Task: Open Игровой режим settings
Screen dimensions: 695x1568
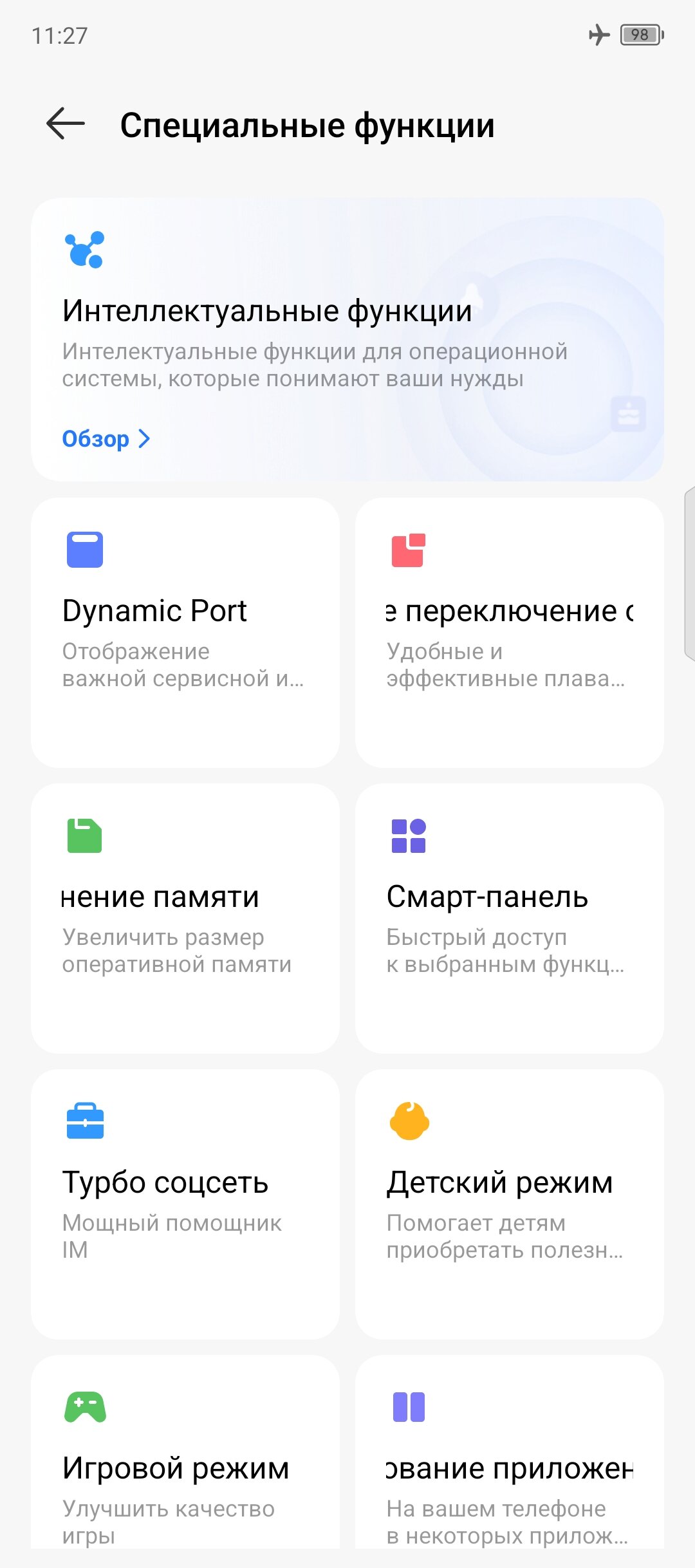Action: coord(185,1452)
